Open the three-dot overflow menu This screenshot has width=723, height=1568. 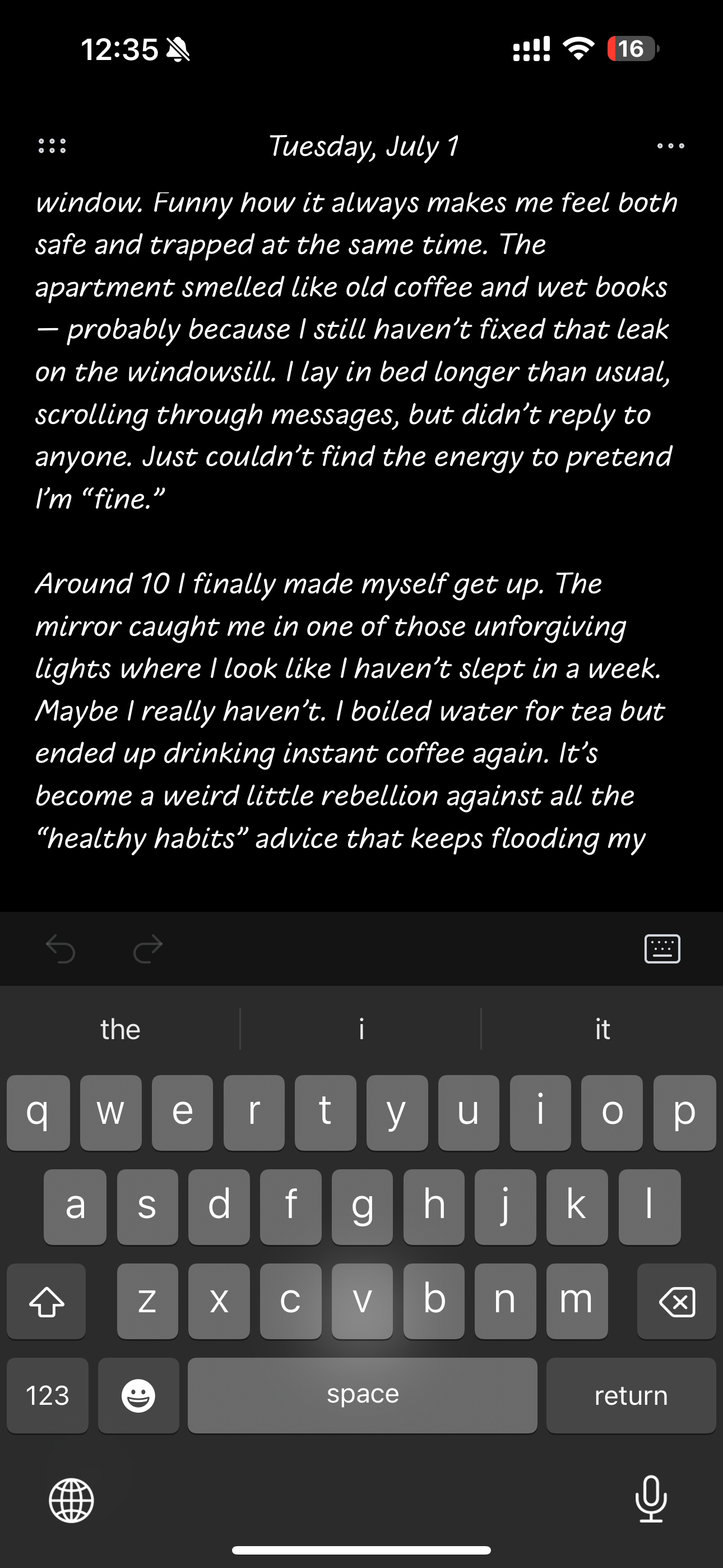point(670,146)
